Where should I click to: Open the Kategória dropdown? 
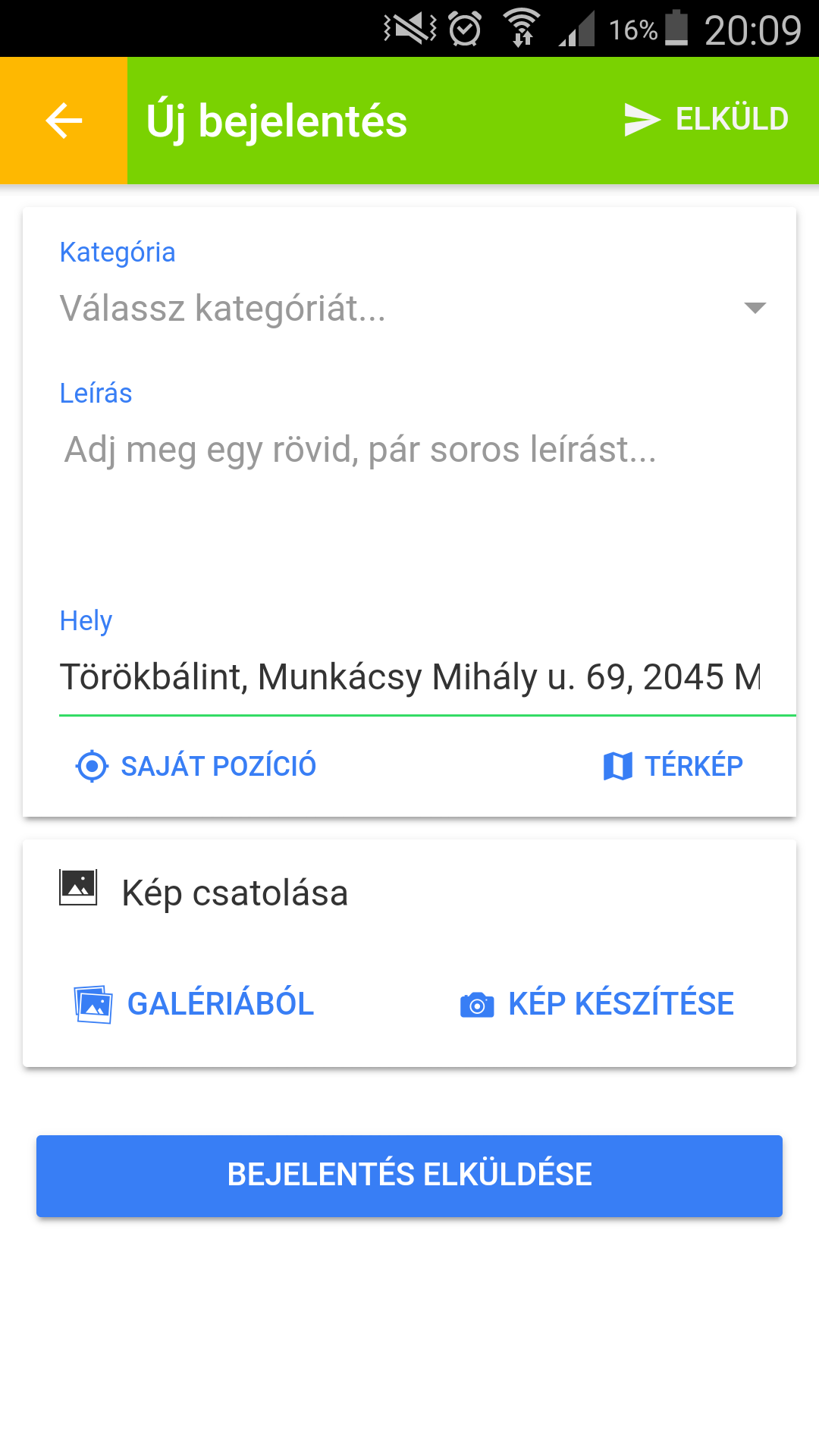[x=413, y=308]
